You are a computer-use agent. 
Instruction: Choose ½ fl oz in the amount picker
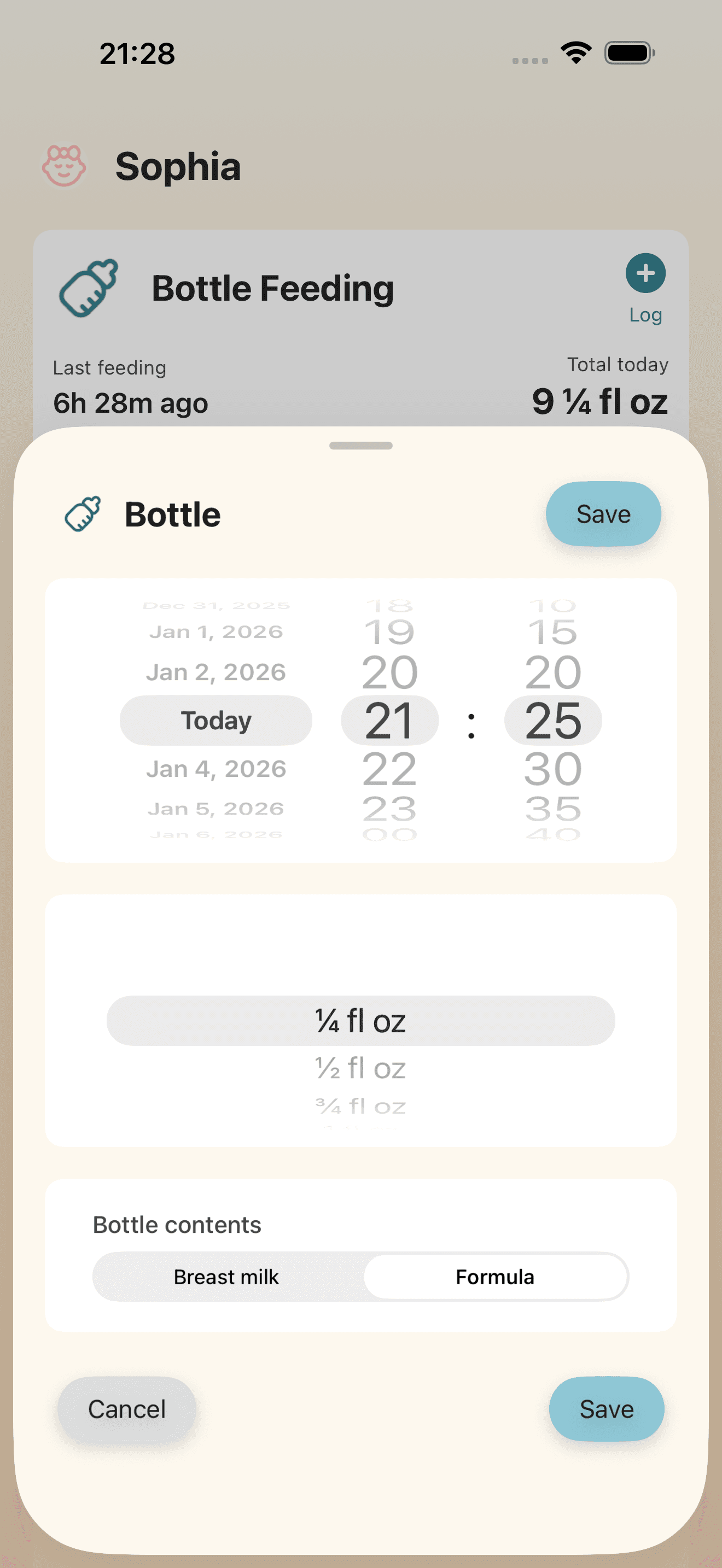pyautogui.click(x=360, y=1067)
